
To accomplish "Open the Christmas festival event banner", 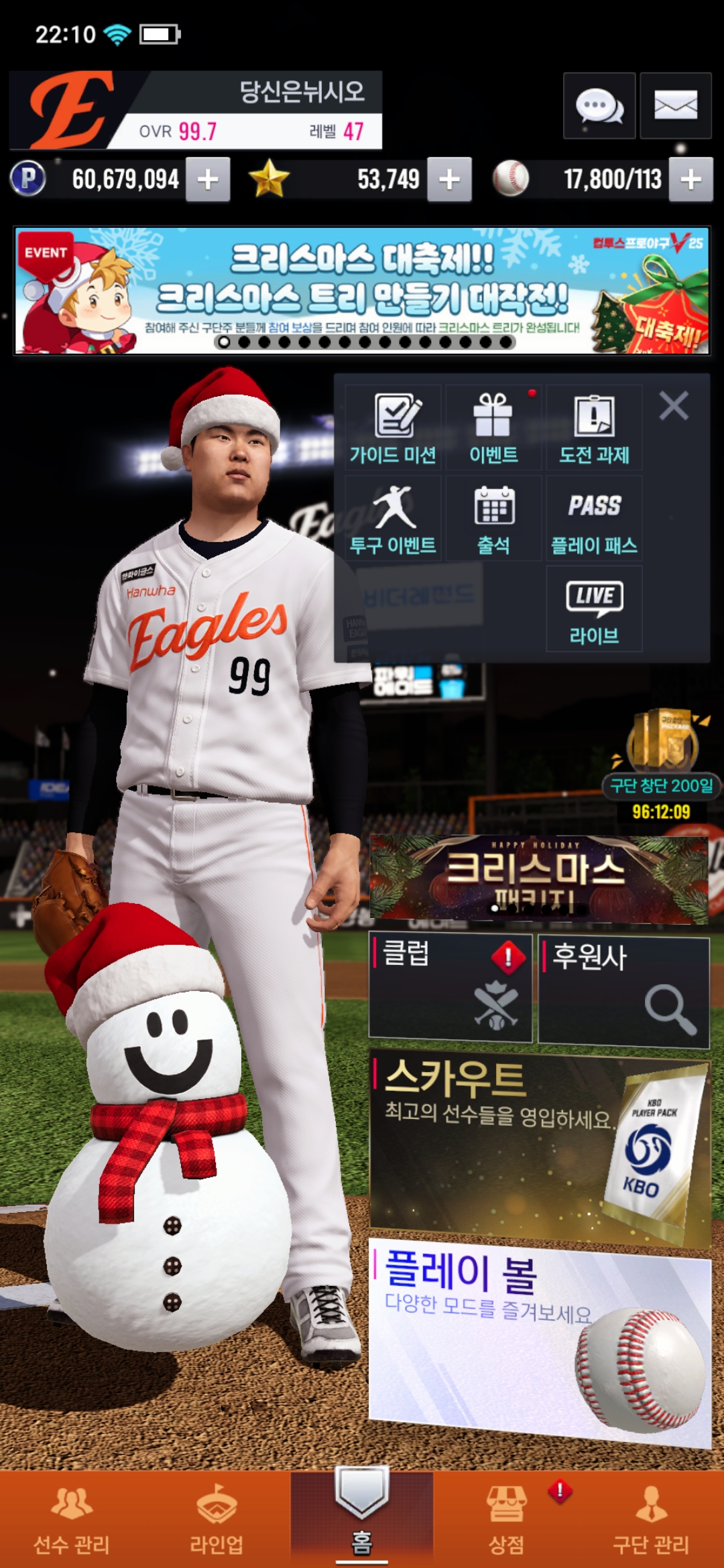I will coord(362,291).
